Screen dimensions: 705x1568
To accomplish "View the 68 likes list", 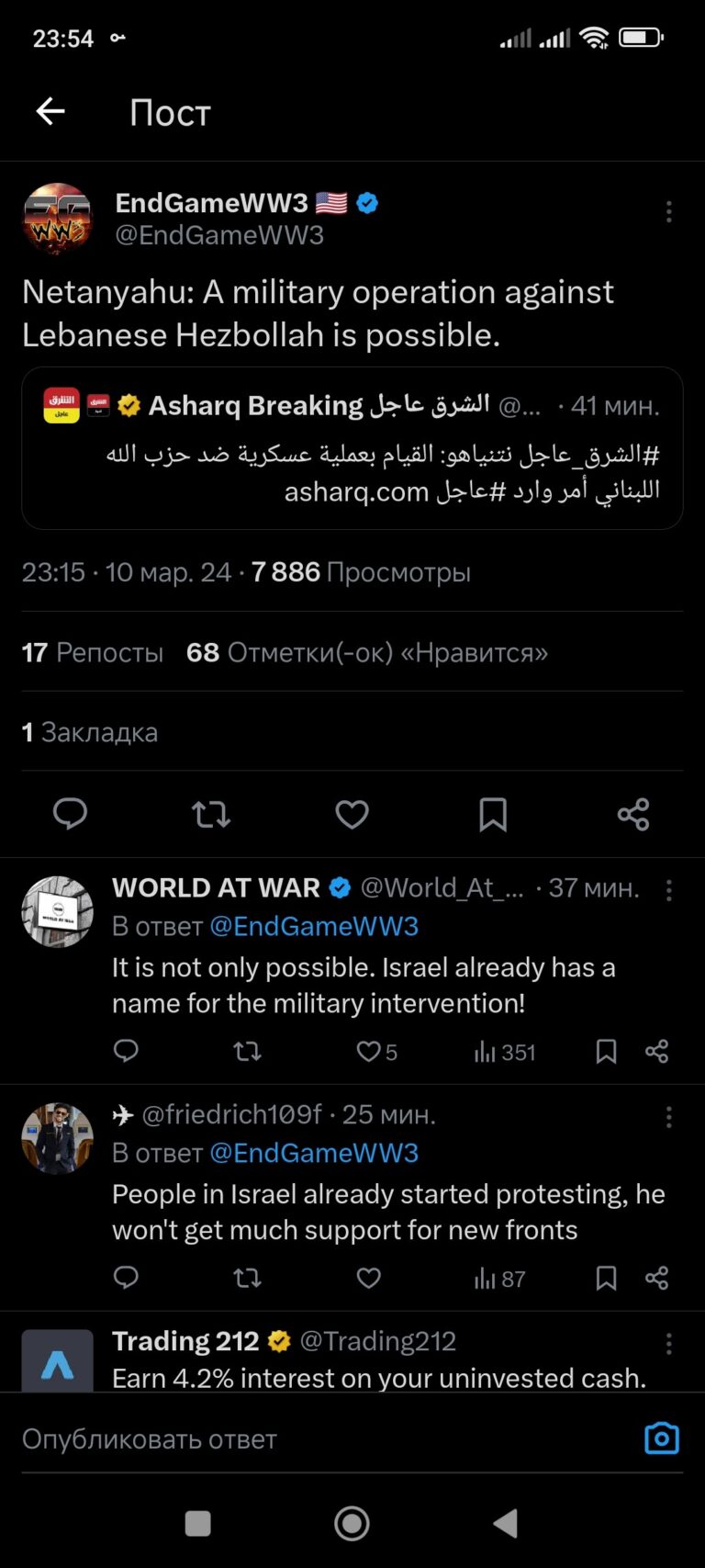I will pyautogui.click(x=367, y=652).
